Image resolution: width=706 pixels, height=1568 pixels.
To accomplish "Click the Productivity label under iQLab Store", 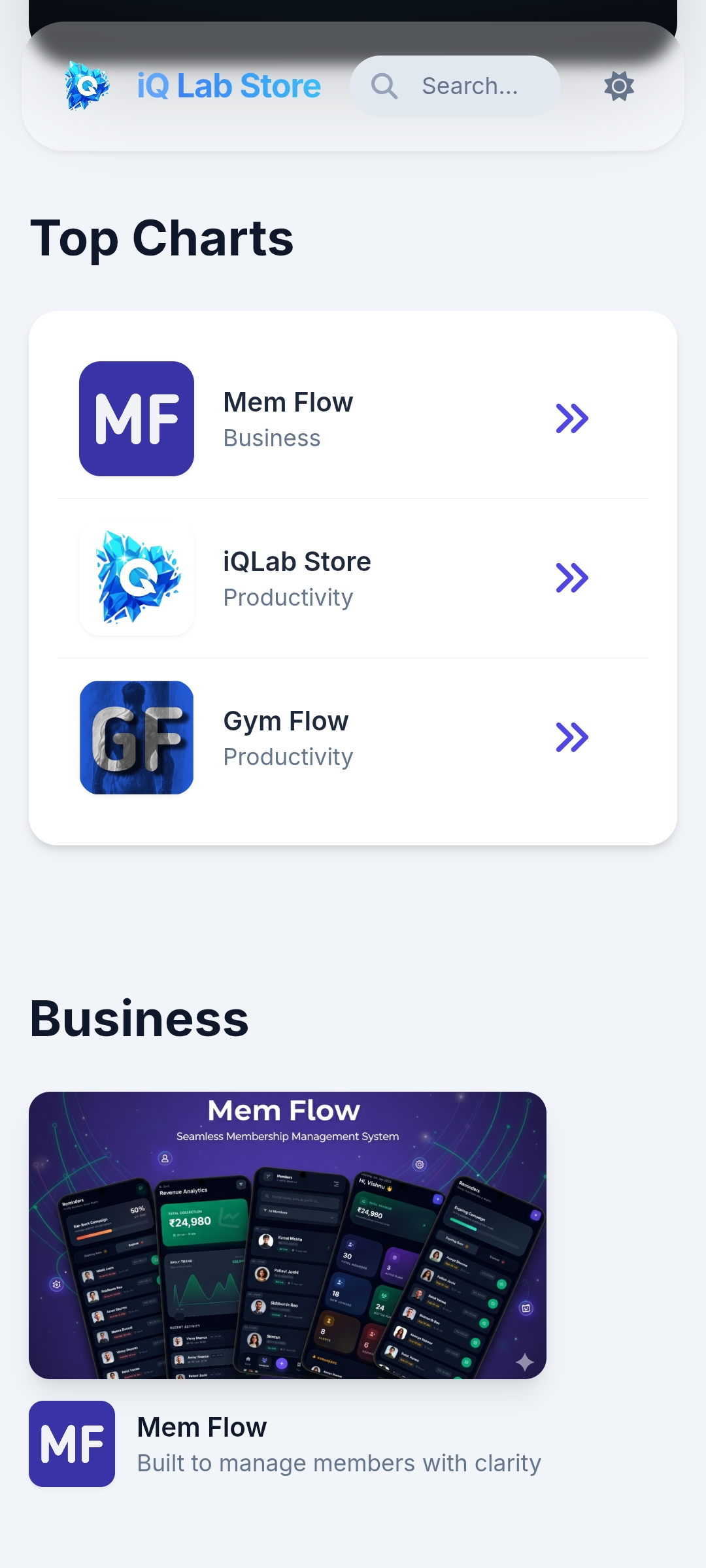I will pos(288,596).
